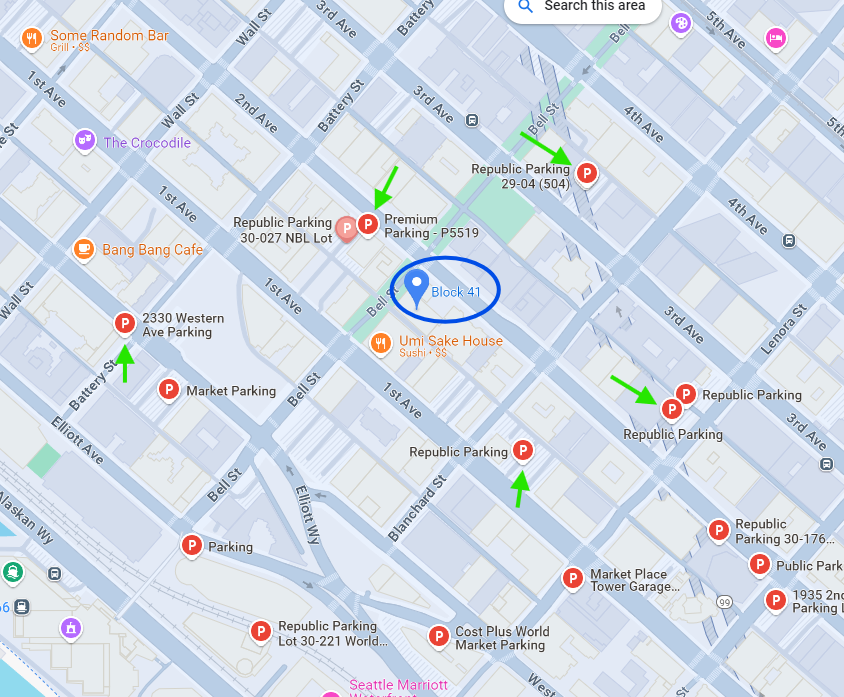The width and height of the screenshot is (844, 697).
Task: Open the Parking pin near Elliott Ave
Action: [x=191, y=545]
